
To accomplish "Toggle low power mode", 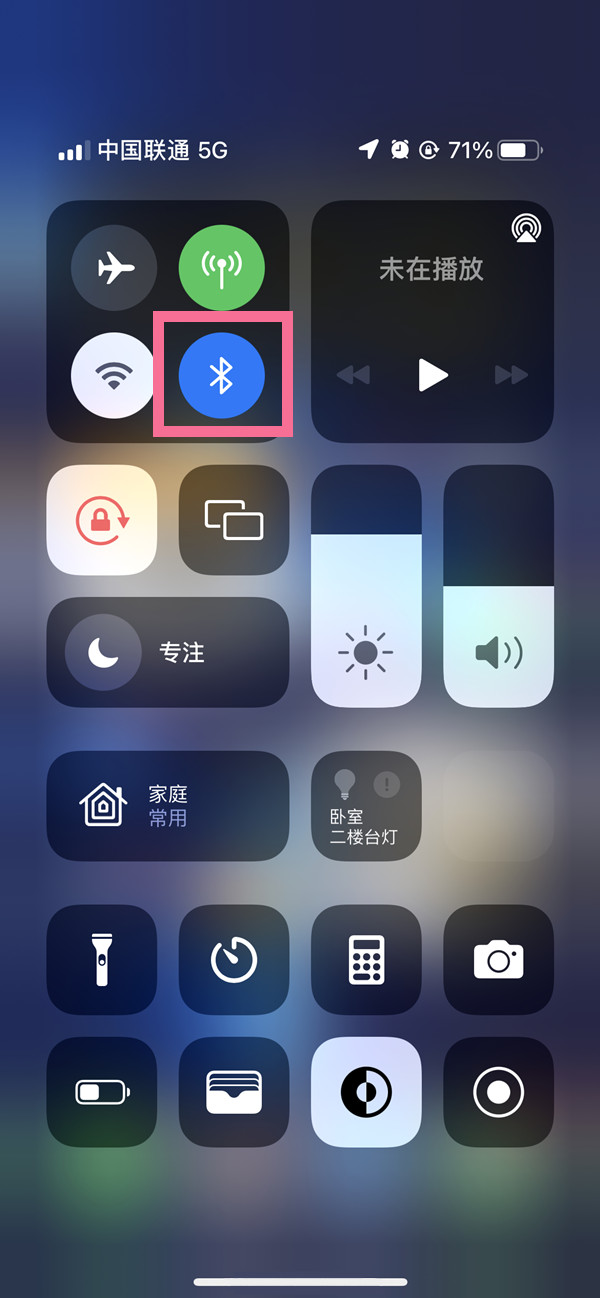I will click(102, 1092).
